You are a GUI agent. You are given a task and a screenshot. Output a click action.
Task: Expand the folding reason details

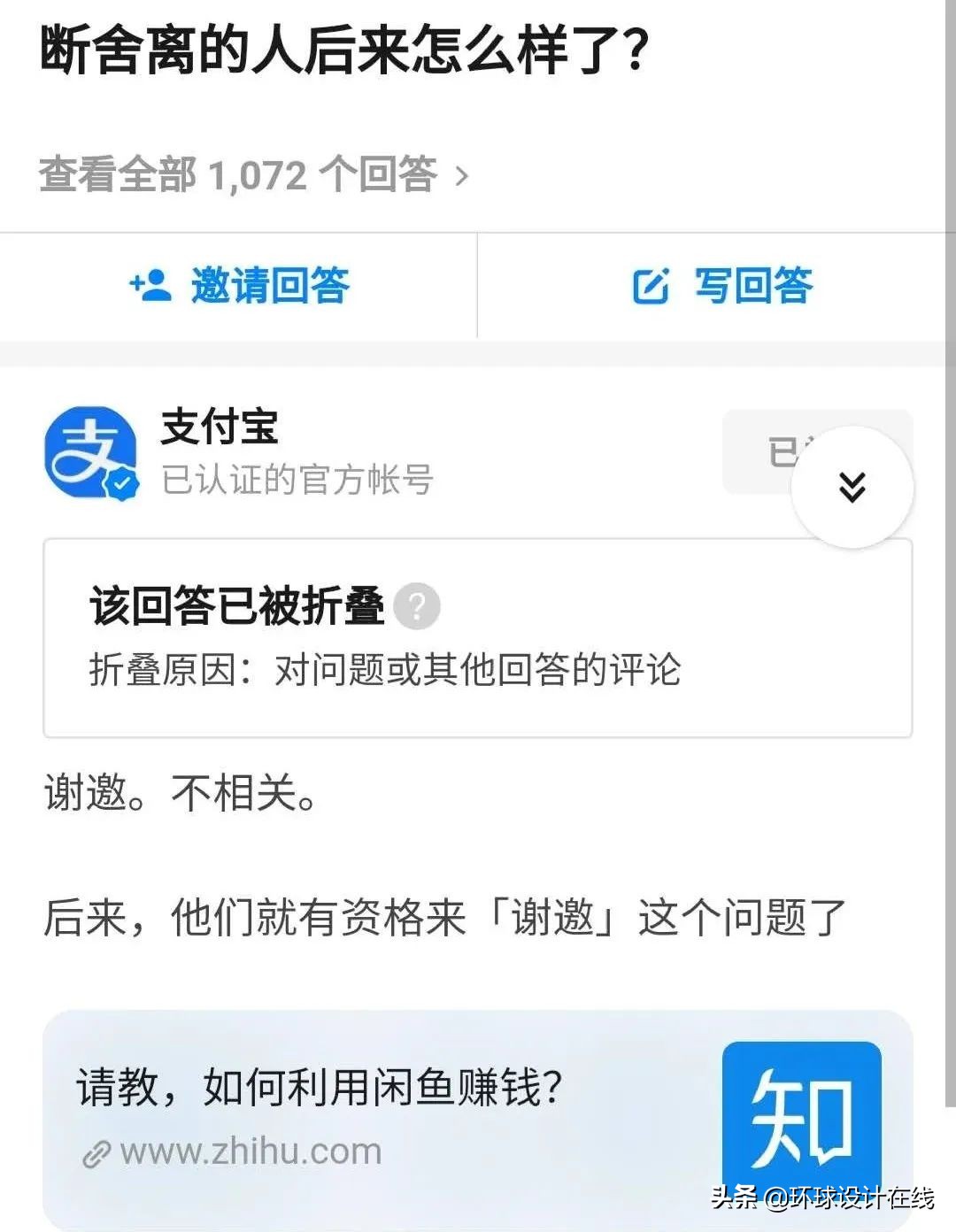pyautogui.click(x=388, y=671)
